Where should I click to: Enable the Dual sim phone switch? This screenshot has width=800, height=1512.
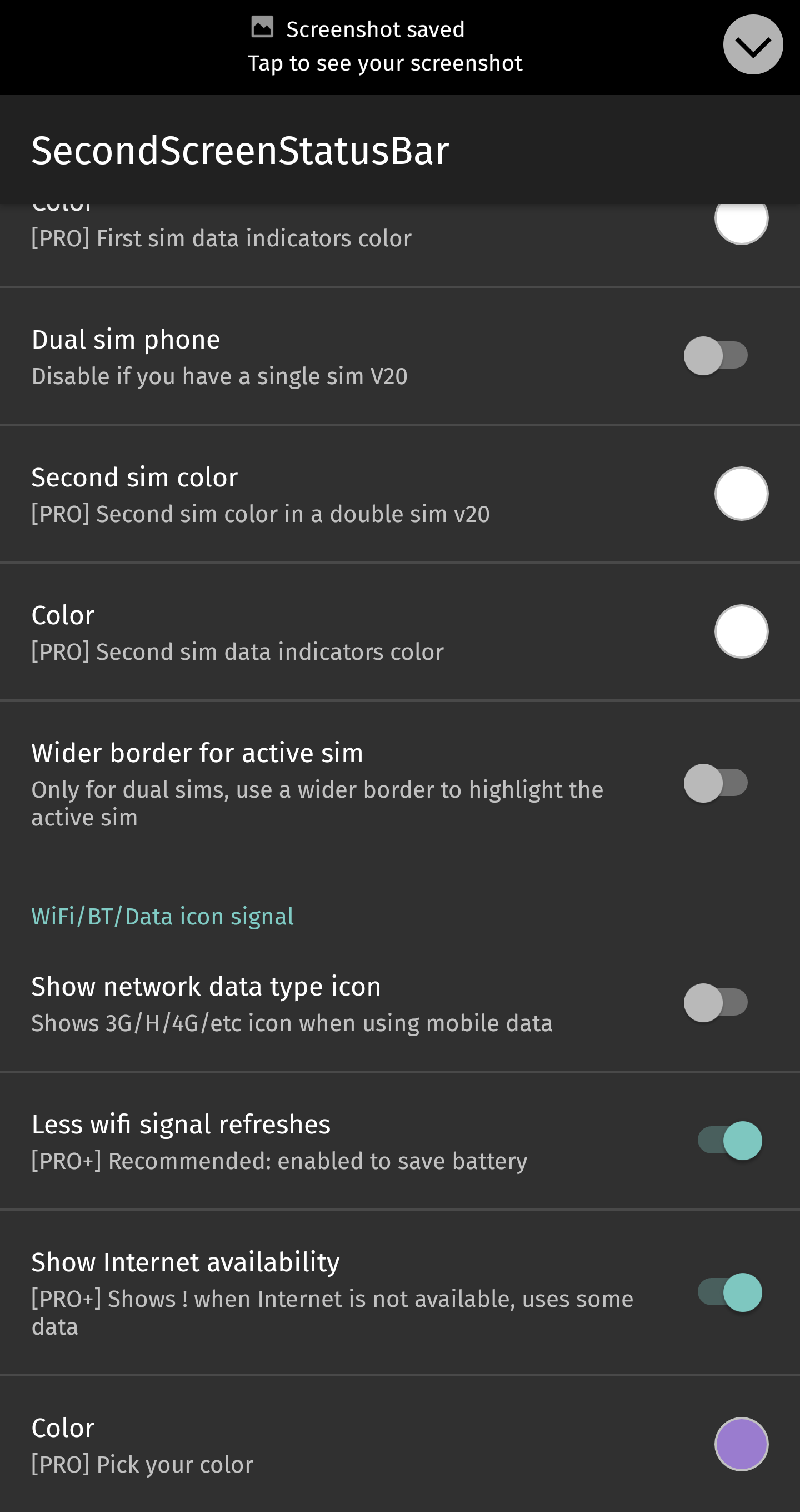pos(716,356)
